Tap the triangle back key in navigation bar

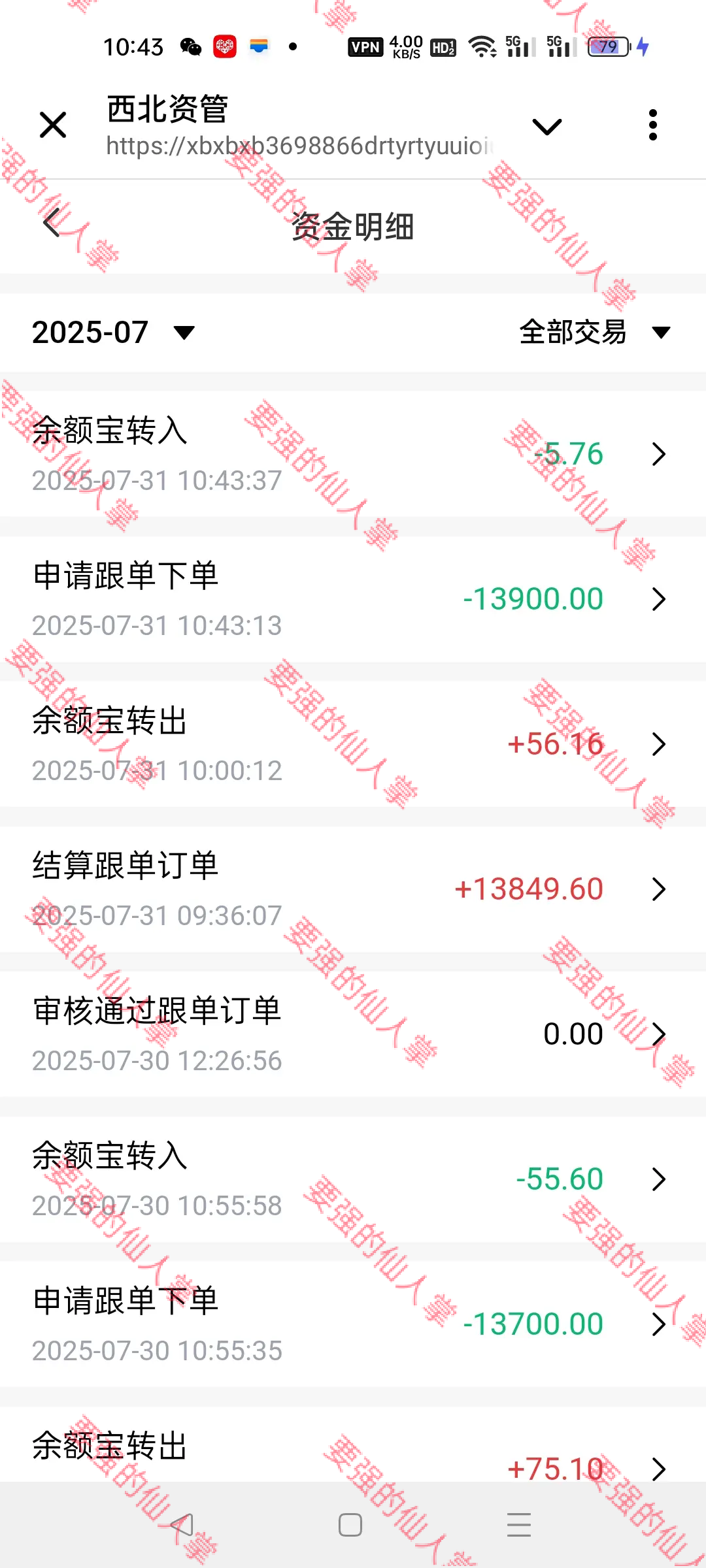coord(182,1524)
